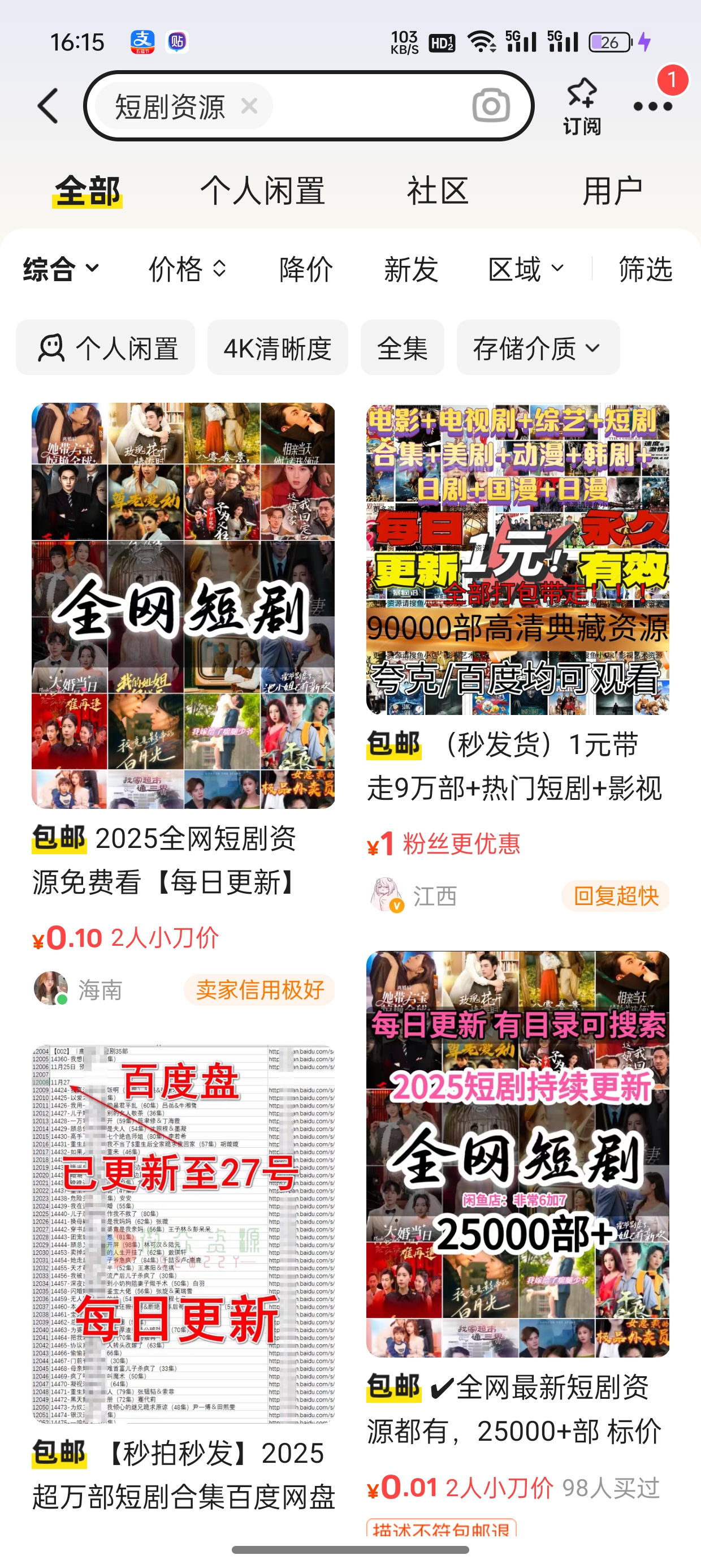
Task: Go back using the top-left arrow
Action: (49, 106)
